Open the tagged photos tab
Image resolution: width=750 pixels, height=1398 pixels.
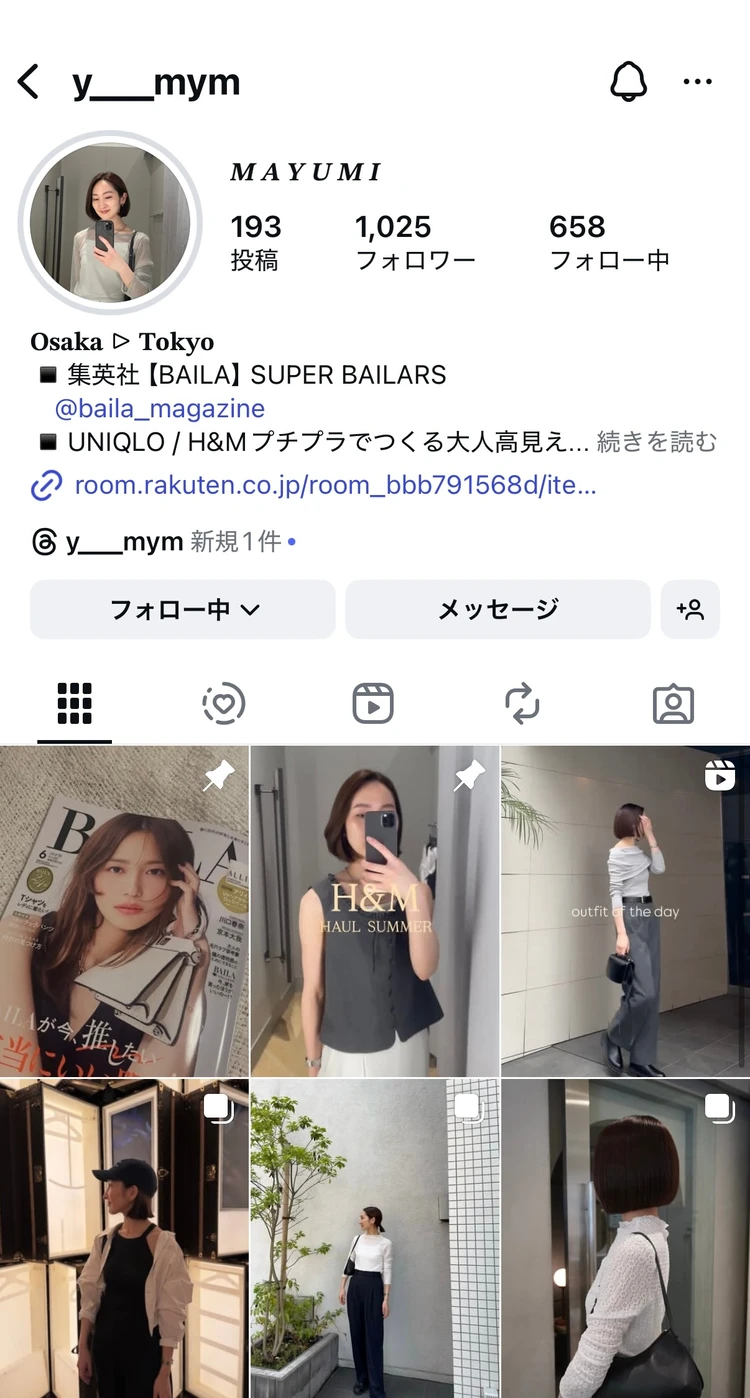674,703
